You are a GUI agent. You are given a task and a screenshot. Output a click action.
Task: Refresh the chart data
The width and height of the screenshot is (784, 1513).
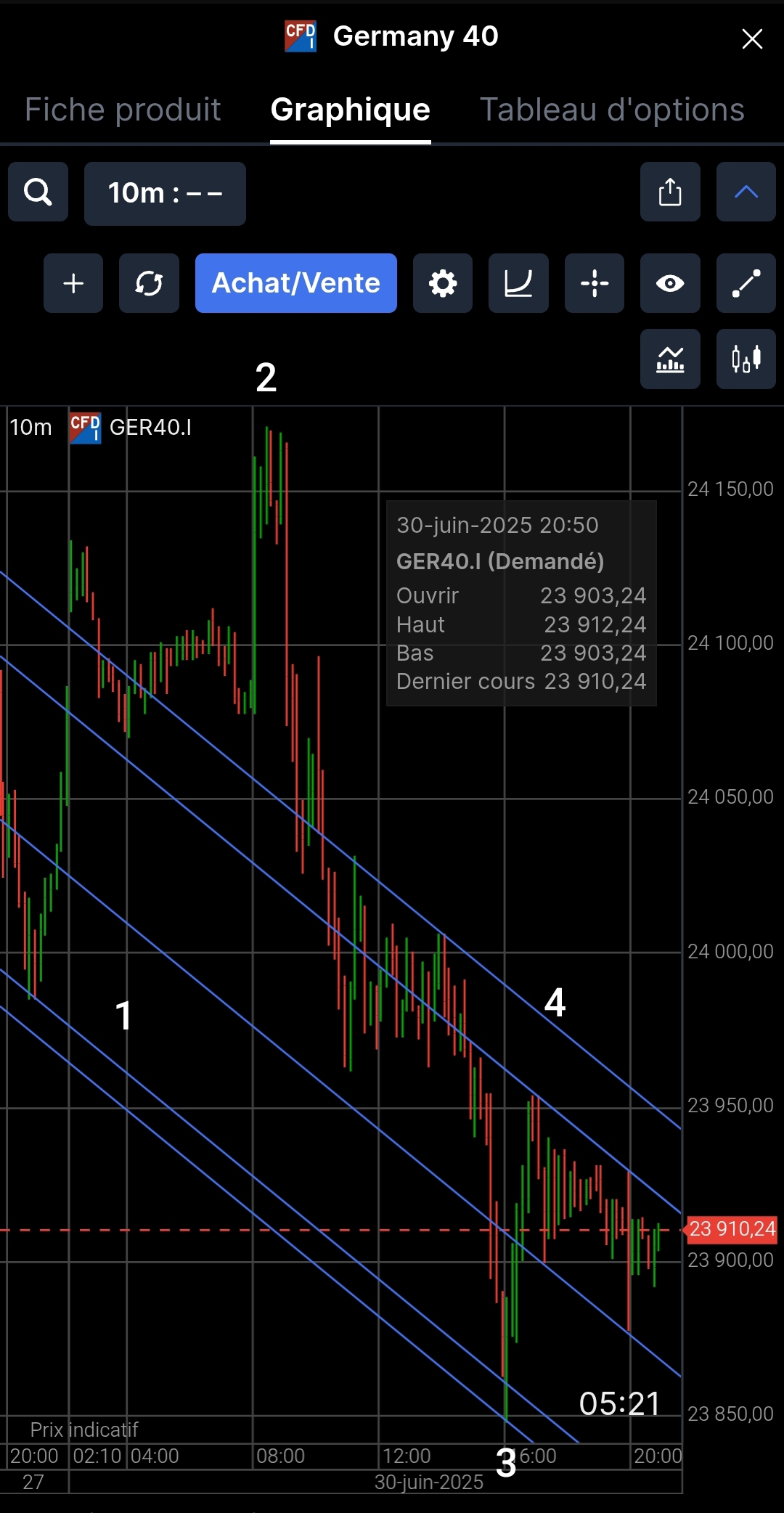[149, 283]
